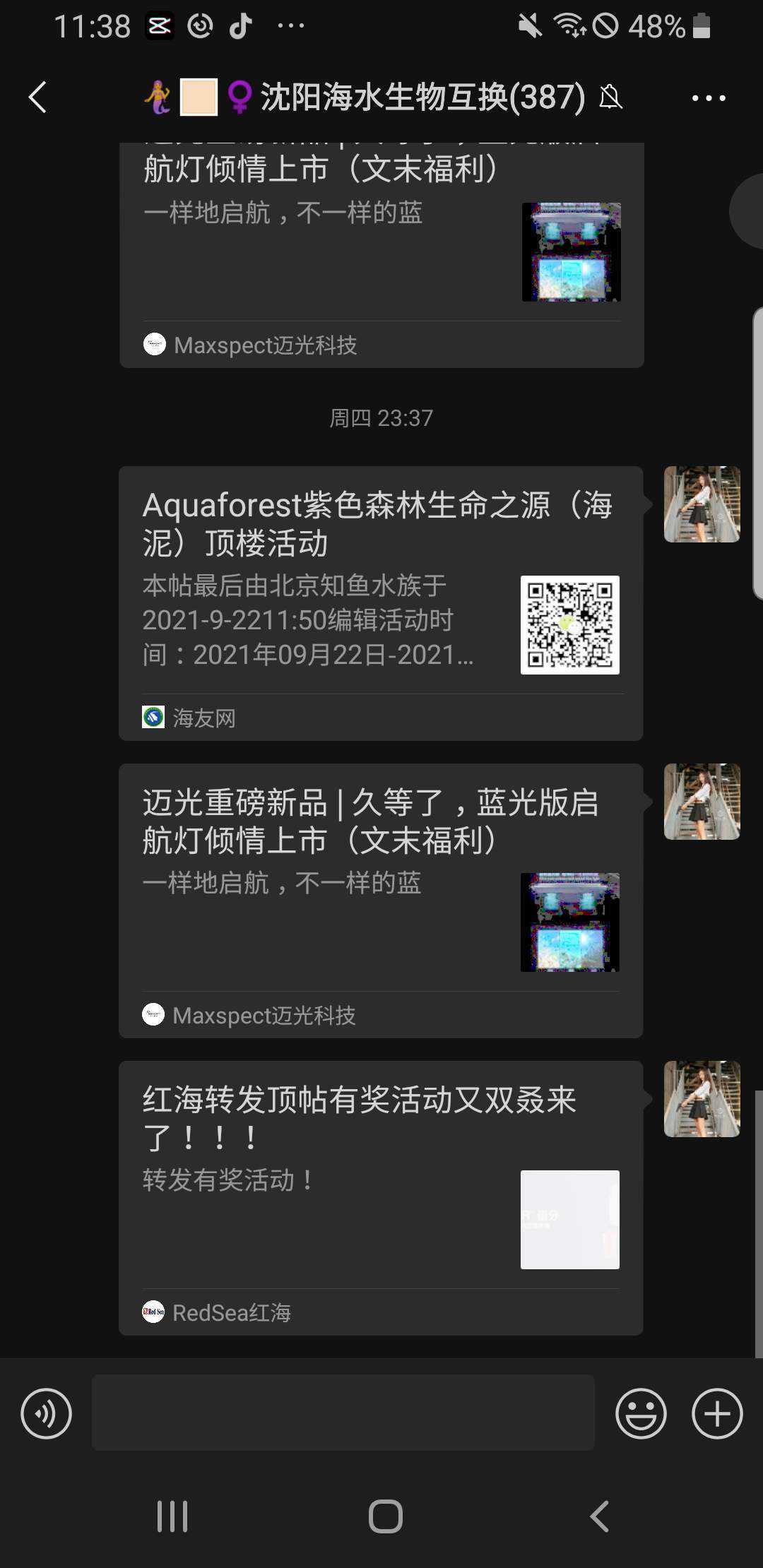The width and height of the screenshot is (763, 1568).
Task: Switch to voice message input
Action: click(x=47, y=1413)
